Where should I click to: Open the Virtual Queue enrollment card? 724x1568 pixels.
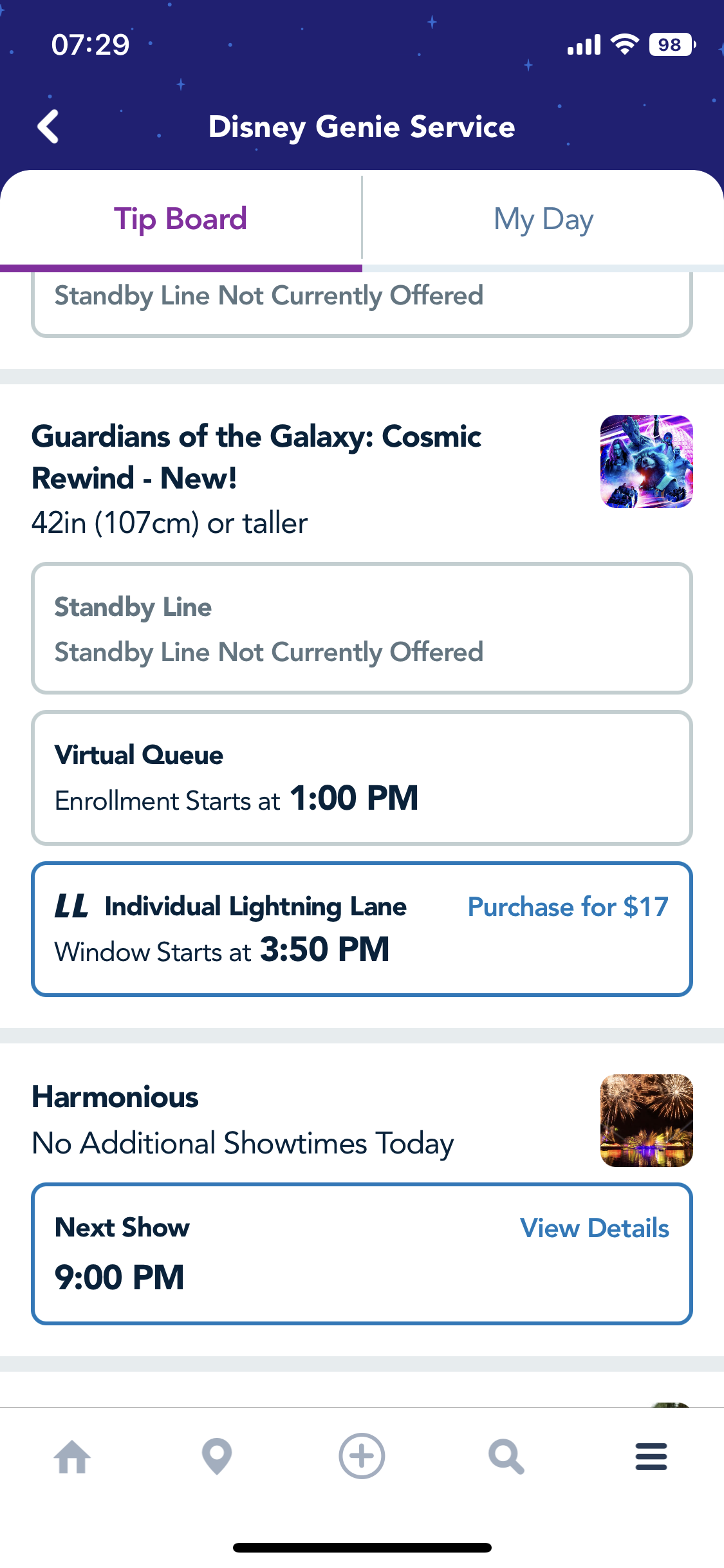coord(362,778)
